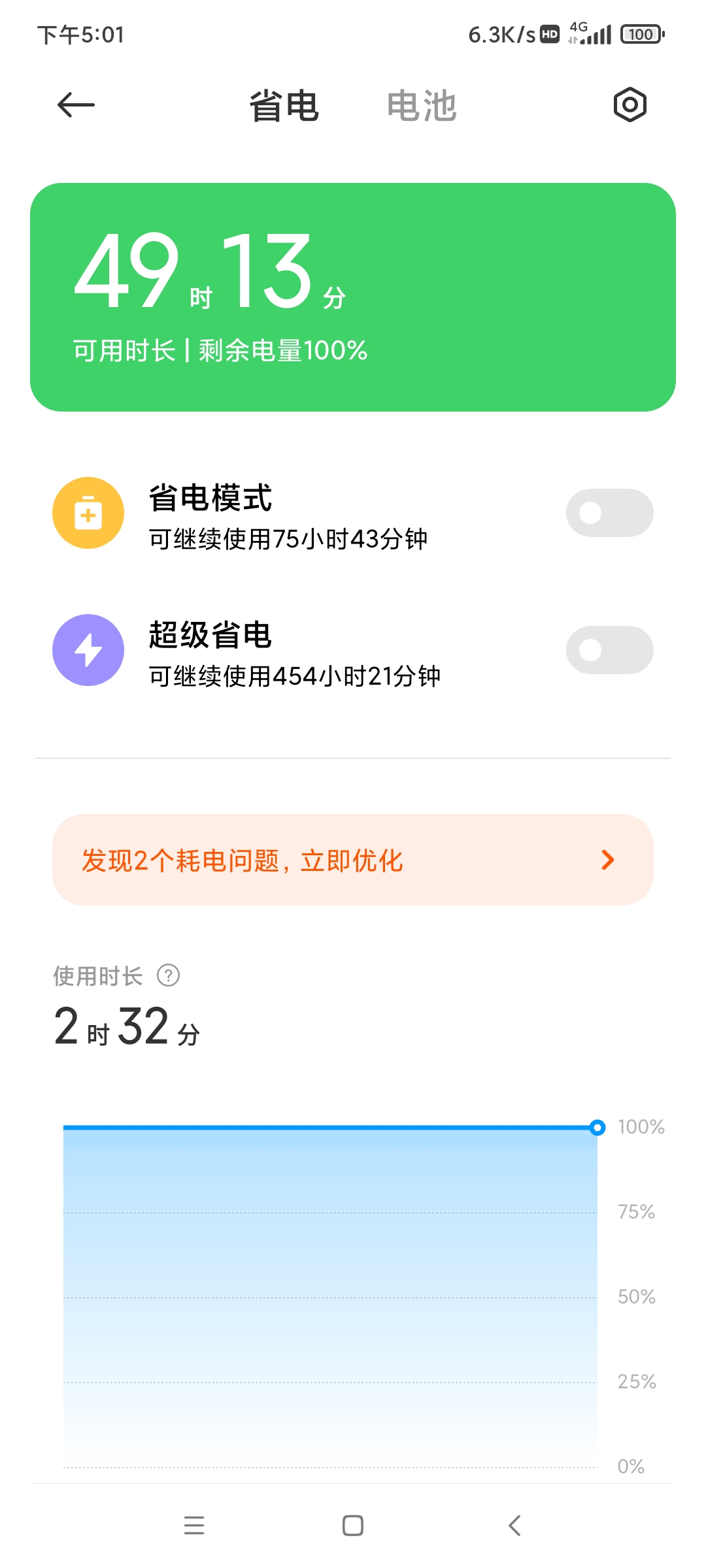The image size is (706, 1568).
Task: Tap the question mark beside 使用时长
Action: 169,975
